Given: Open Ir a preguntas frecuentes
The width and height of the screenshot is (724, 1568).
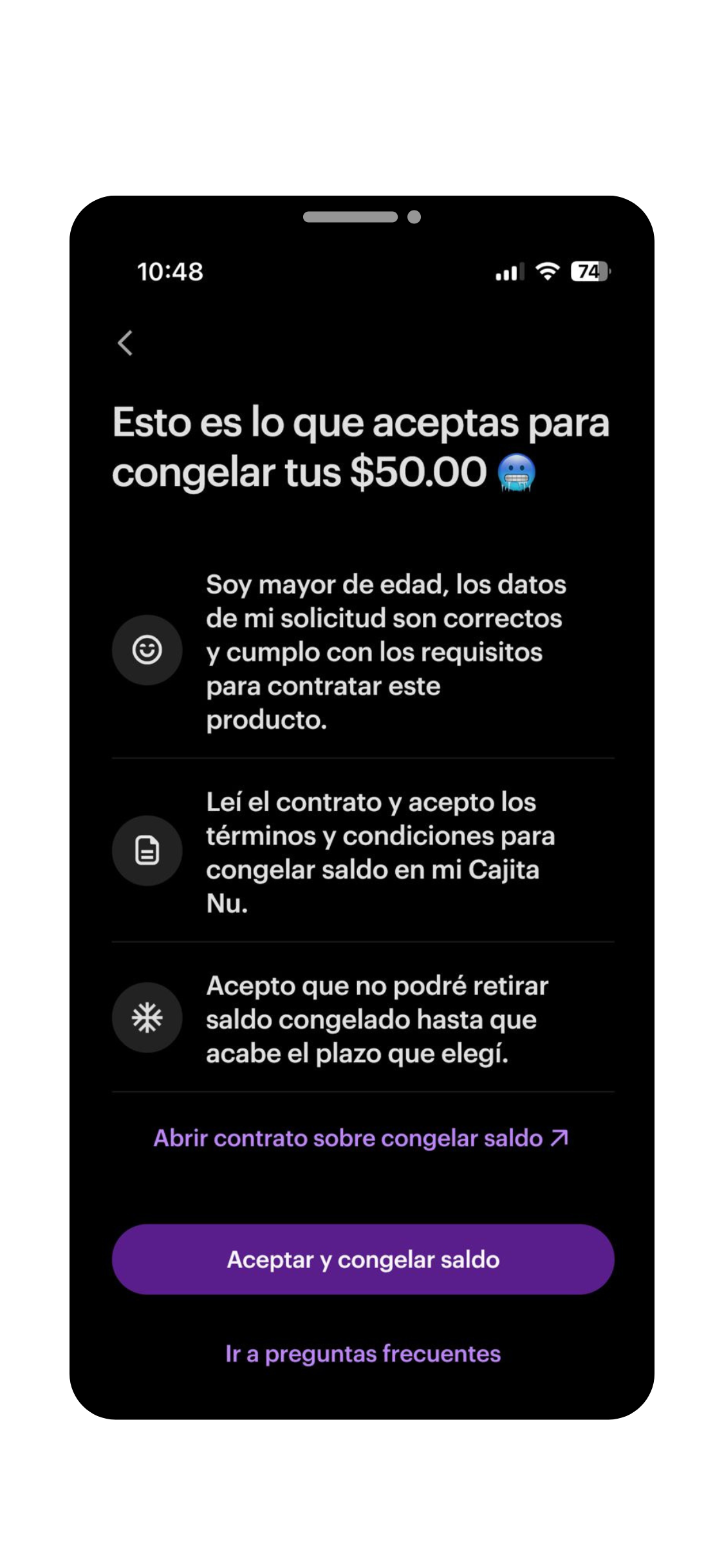Looking at the screenshot, I should tap(362, 1353).
